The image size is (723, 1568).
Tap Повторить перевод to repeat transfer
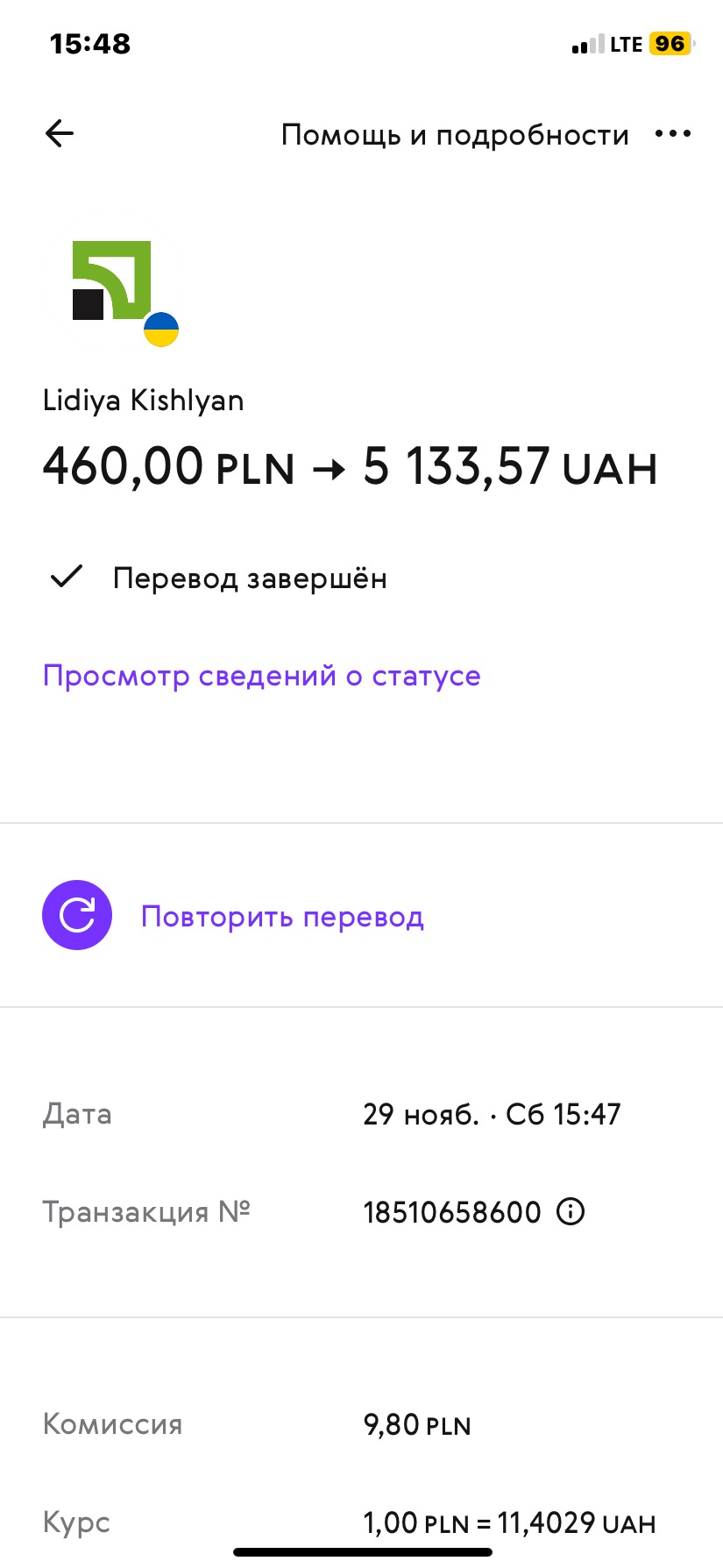coord(282,916)
